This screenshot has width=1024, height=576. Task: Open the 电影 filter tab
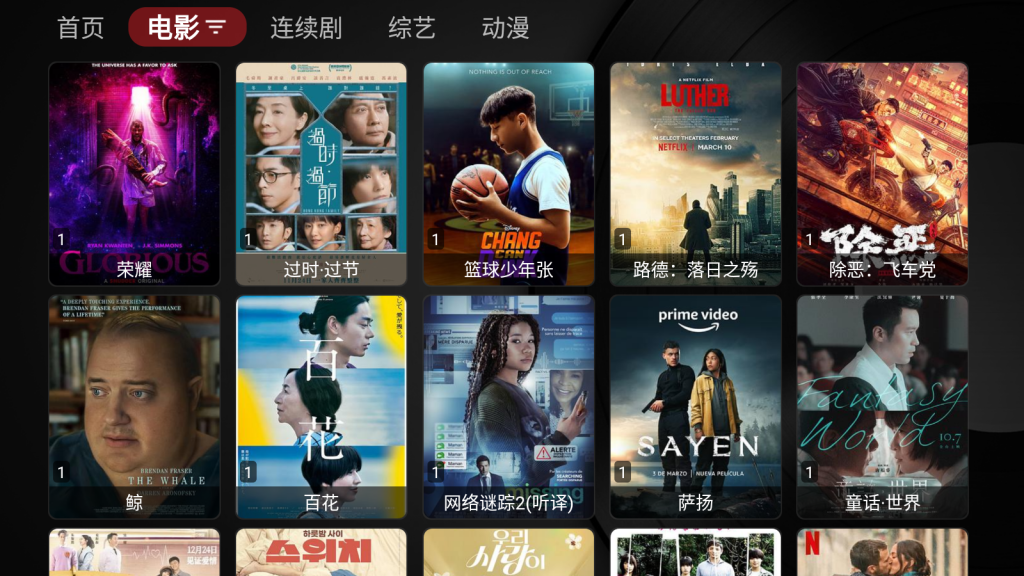click(x=187, y=27)
